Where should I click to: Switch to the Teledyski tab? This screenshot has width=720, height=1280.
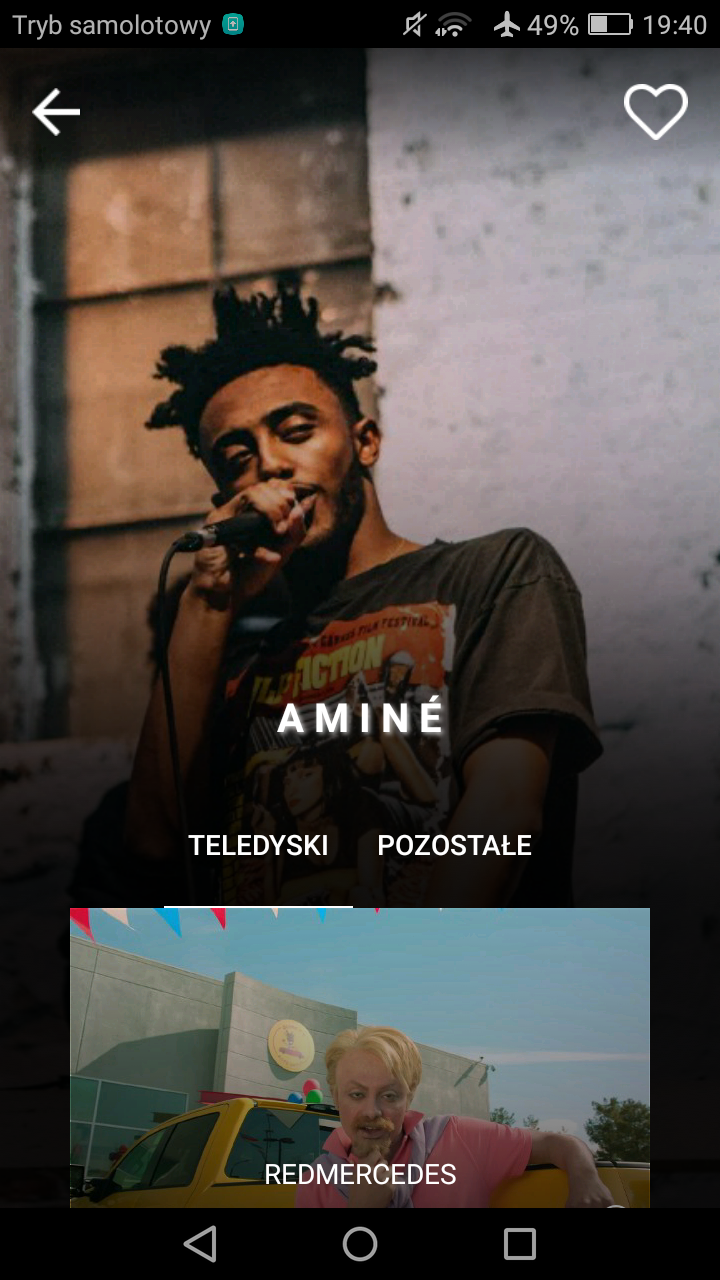coord(258,845)
